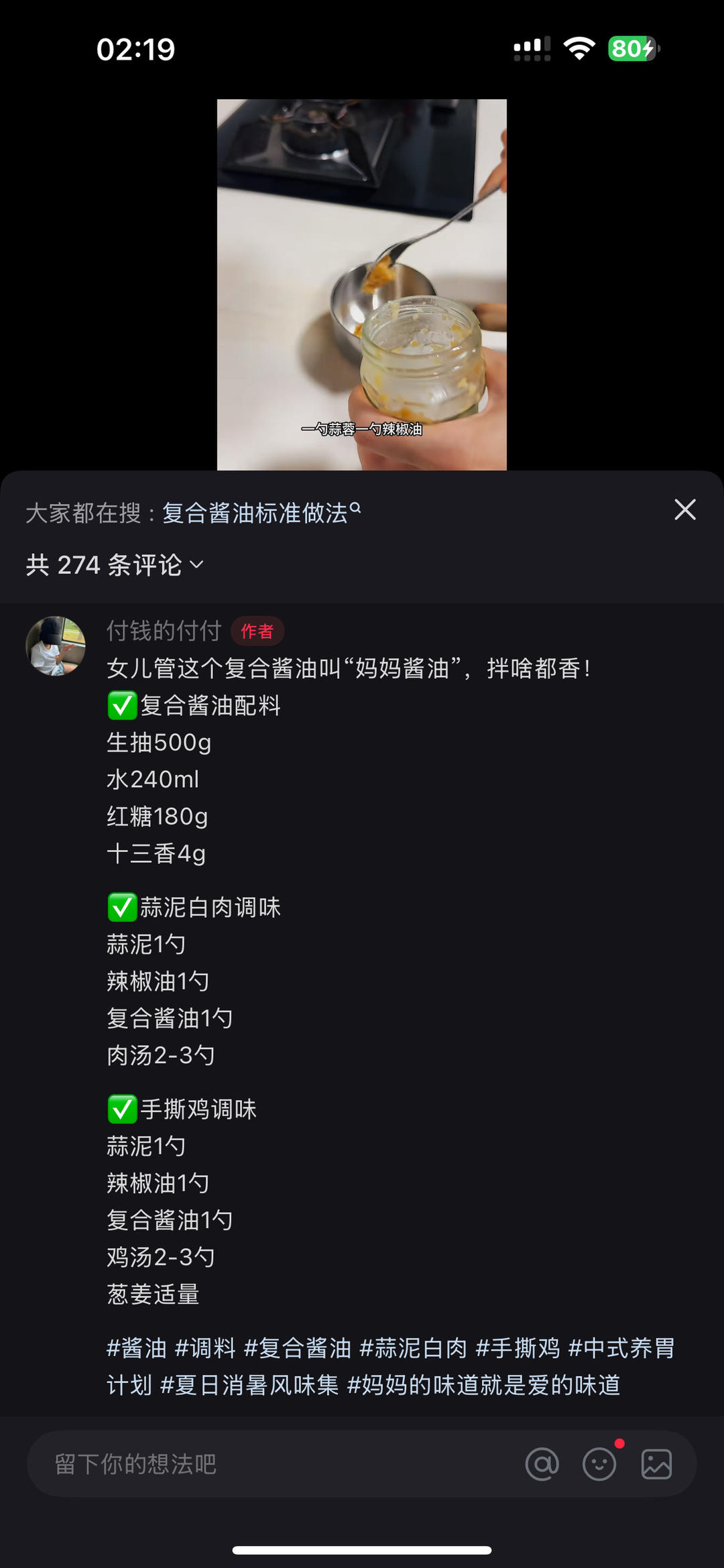
Task: Open 付钱的付付's profile avatar
Action: point(56,646)
